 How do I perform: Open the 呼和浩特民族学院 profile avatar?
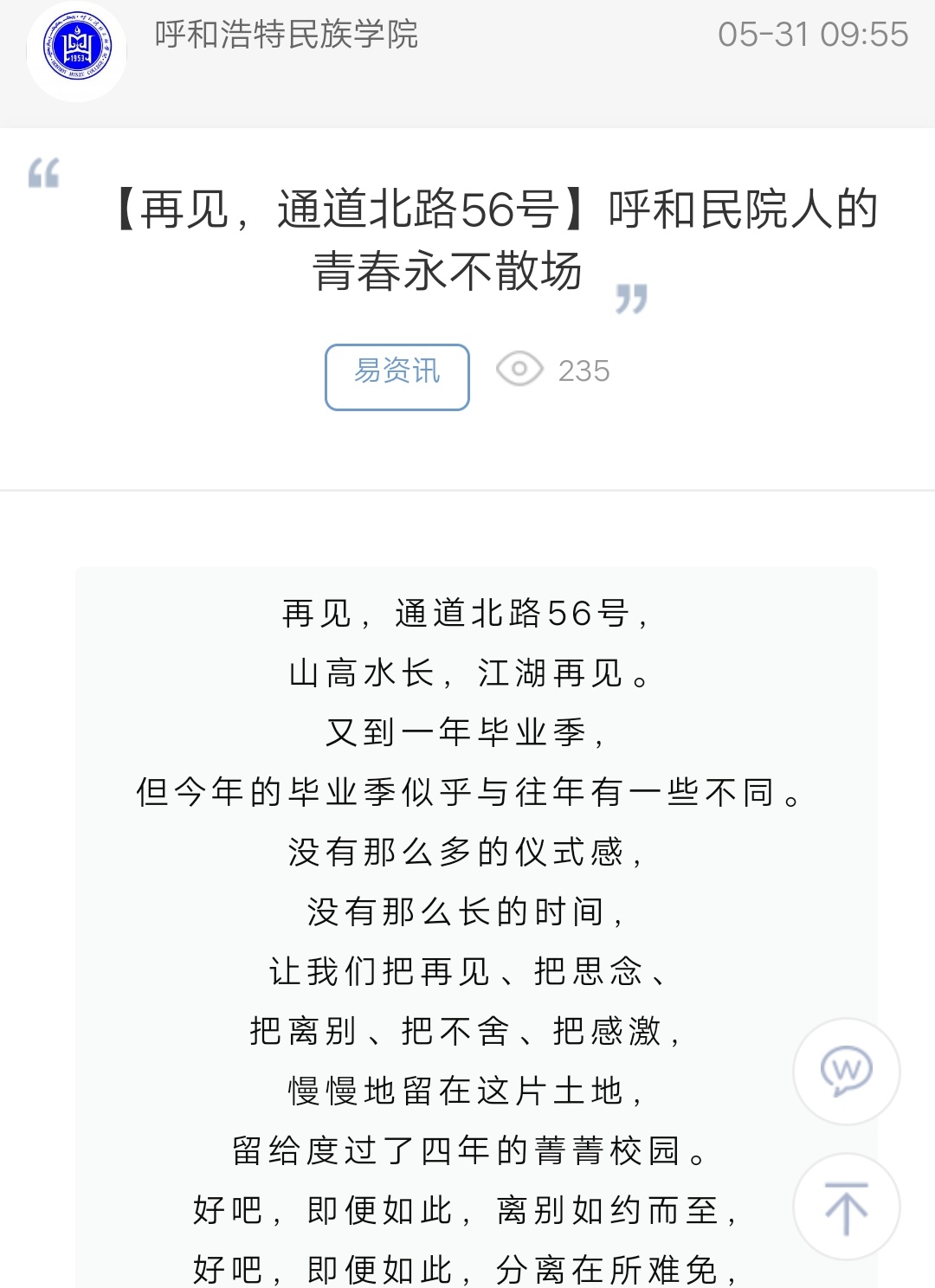77,51
